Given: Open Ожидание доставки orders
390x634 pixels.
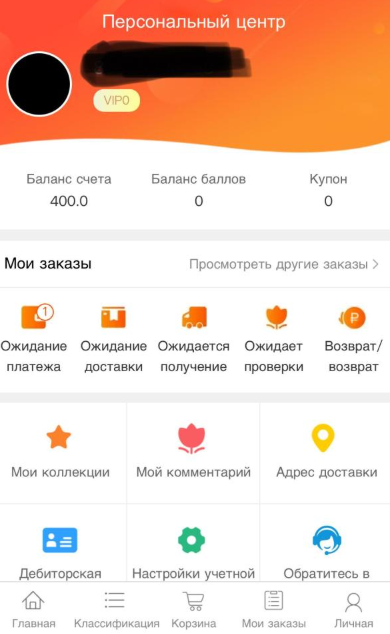Looking at the screenshot, I should tap(114, 339).
